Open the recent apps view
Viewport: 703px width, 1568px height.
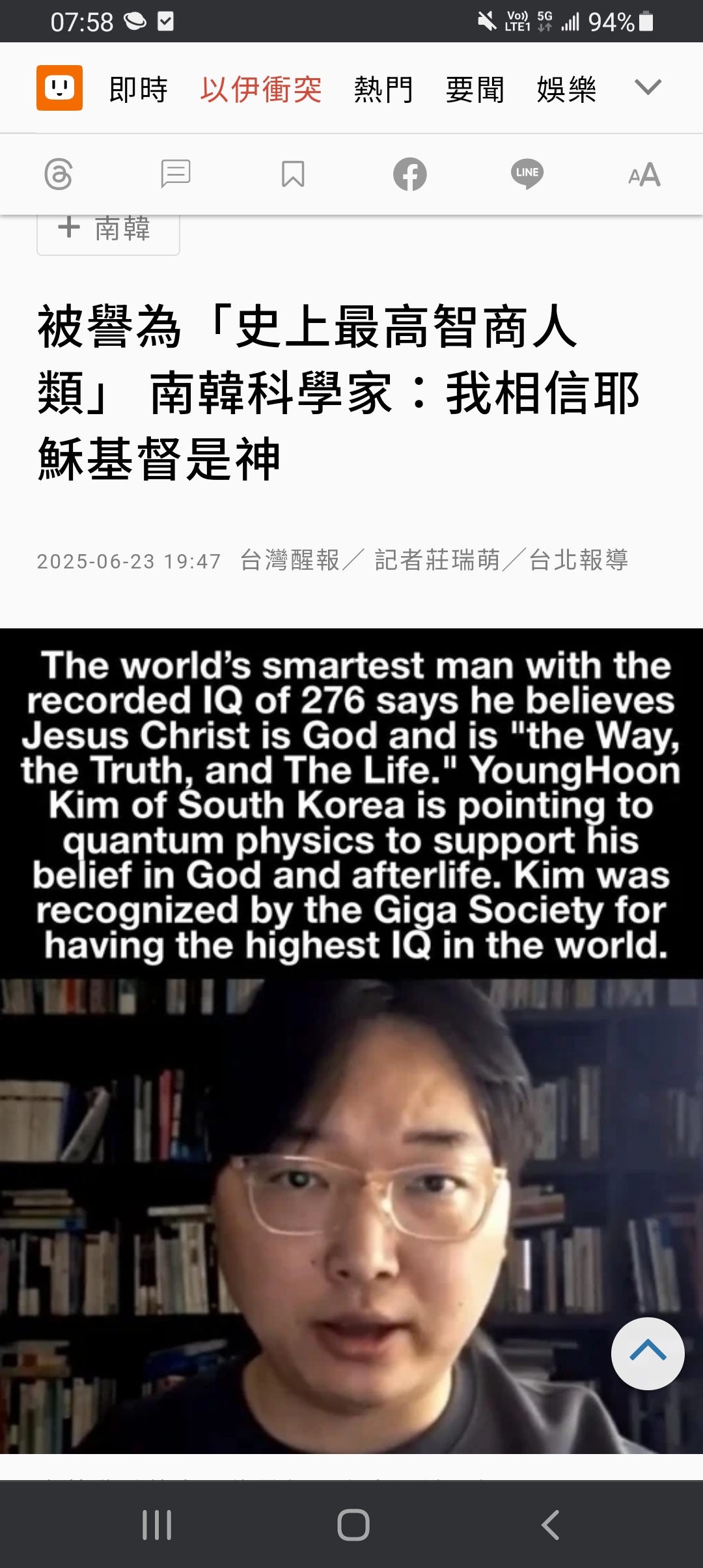pyautogui.click(x=157, y=1525)
